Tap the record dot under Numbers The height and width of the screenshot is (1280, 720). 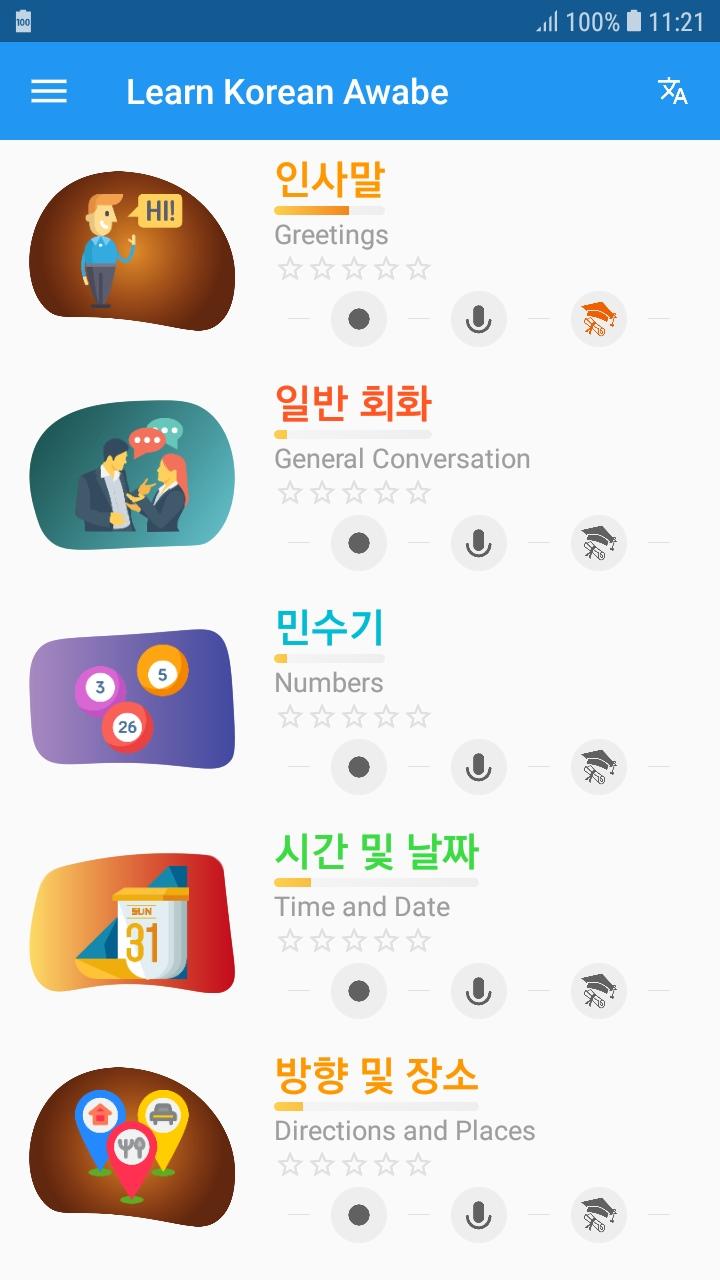coord(359,767)
